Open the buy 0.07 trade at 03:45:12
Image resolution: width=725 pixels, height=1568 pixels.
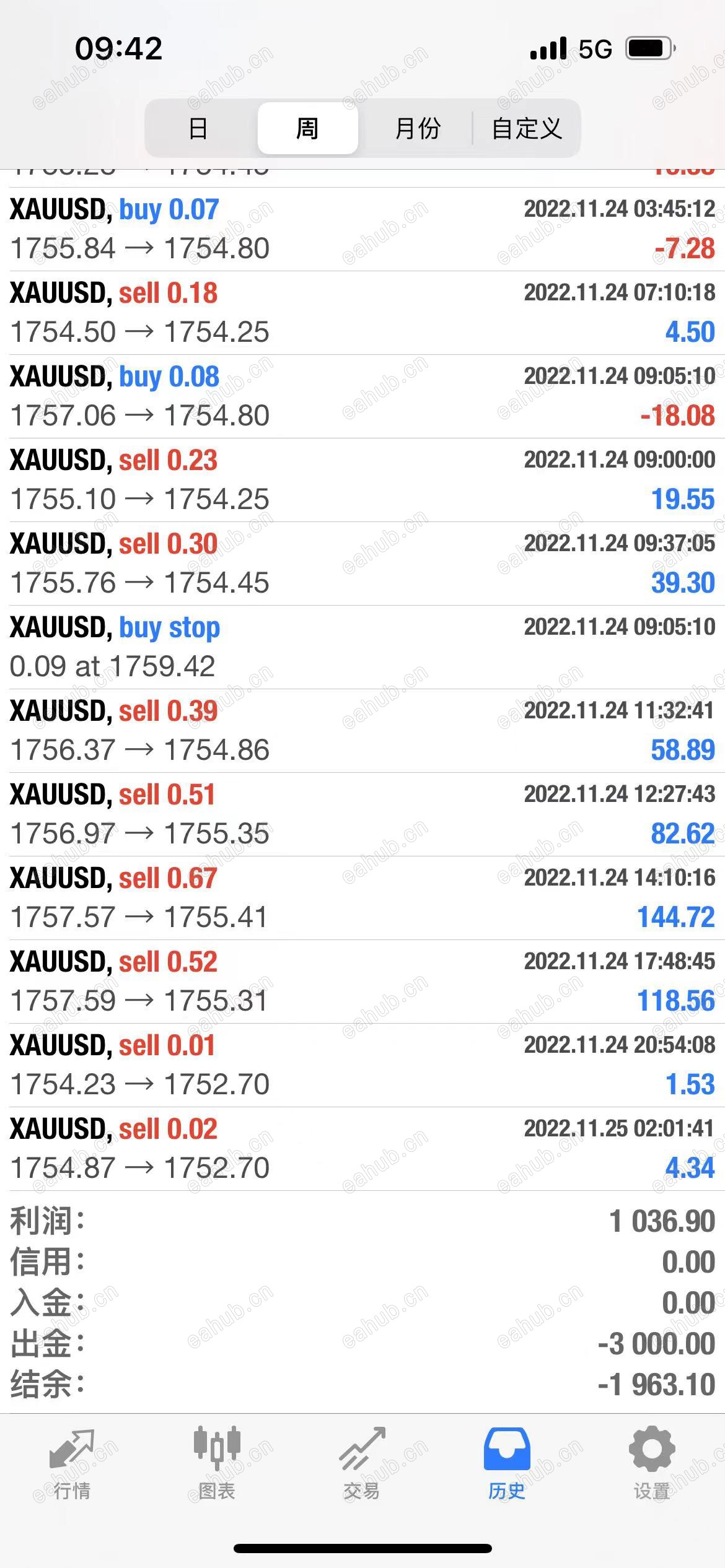tap(362, 229)
